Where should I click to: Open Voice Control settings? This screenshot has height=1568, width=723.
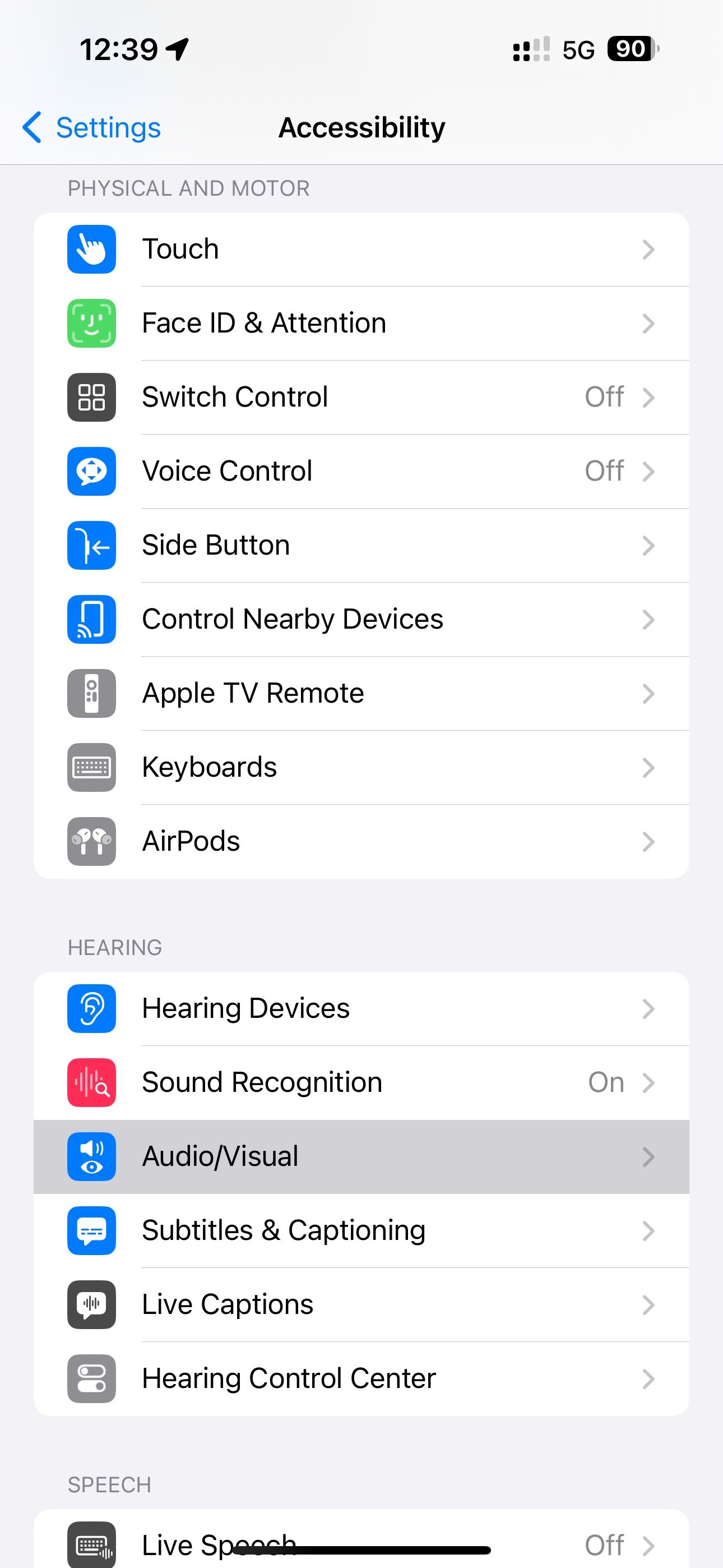coord(361,471)
